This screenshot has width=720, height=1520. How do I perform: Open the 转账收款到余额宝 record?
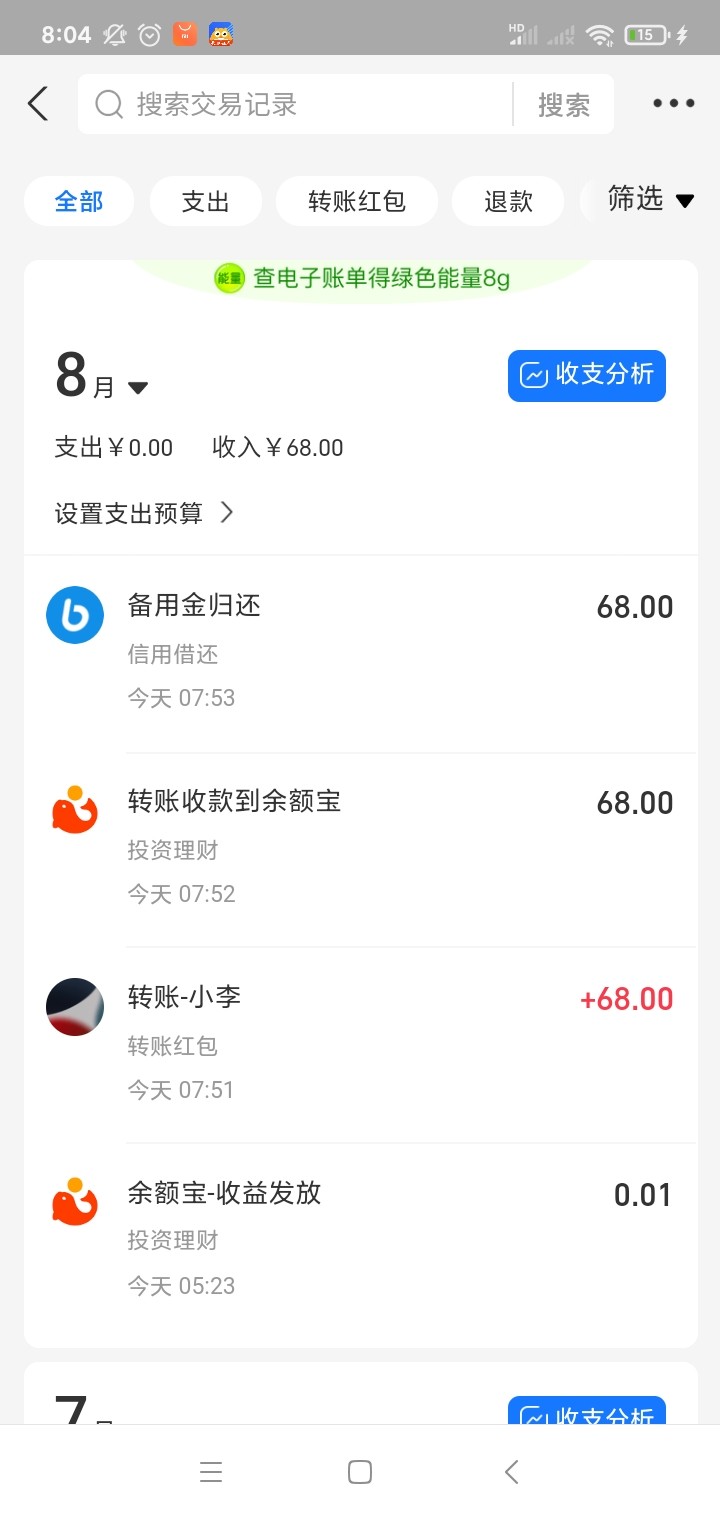point(360,846)
